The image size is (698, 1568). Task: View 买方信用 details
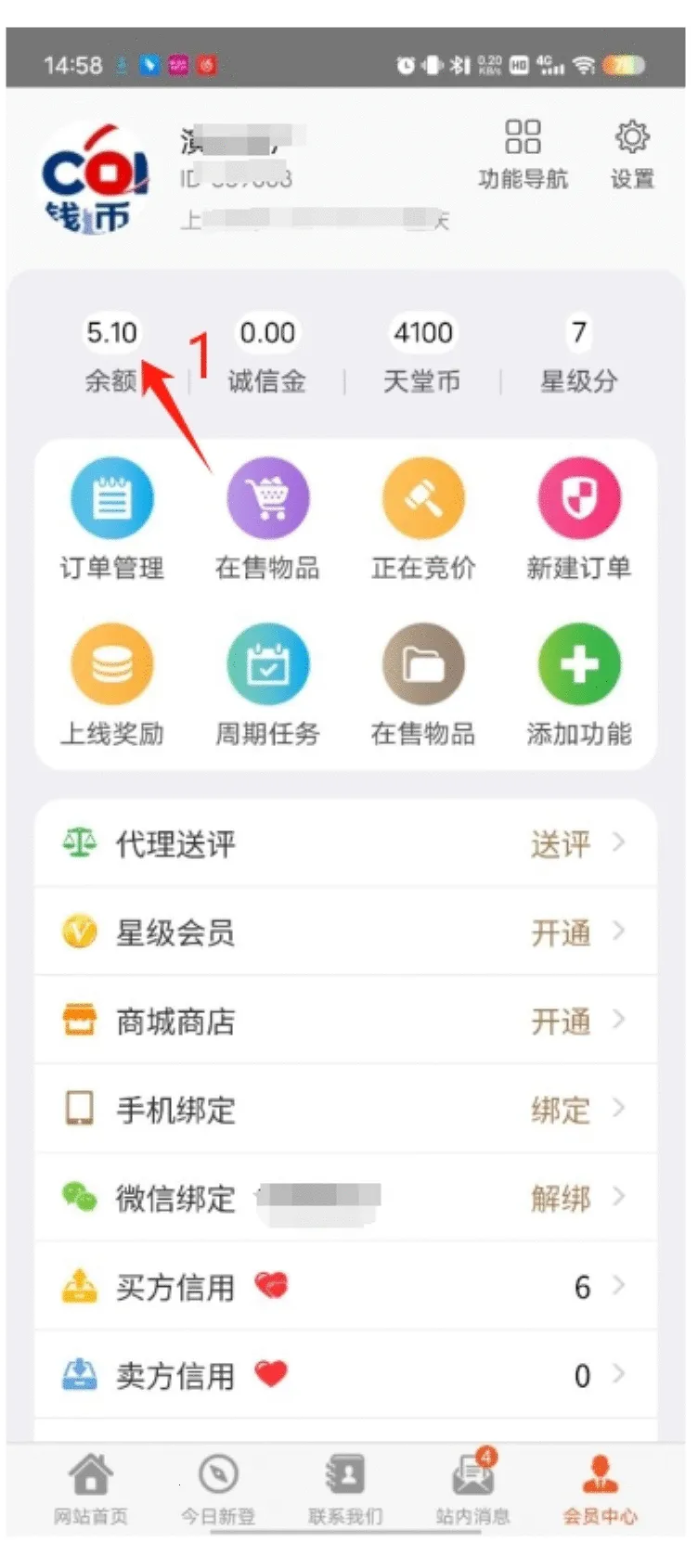345,1287
